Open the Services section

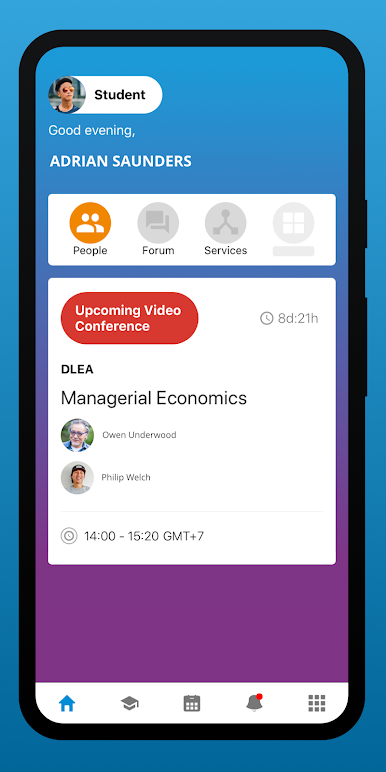point(225,229)
